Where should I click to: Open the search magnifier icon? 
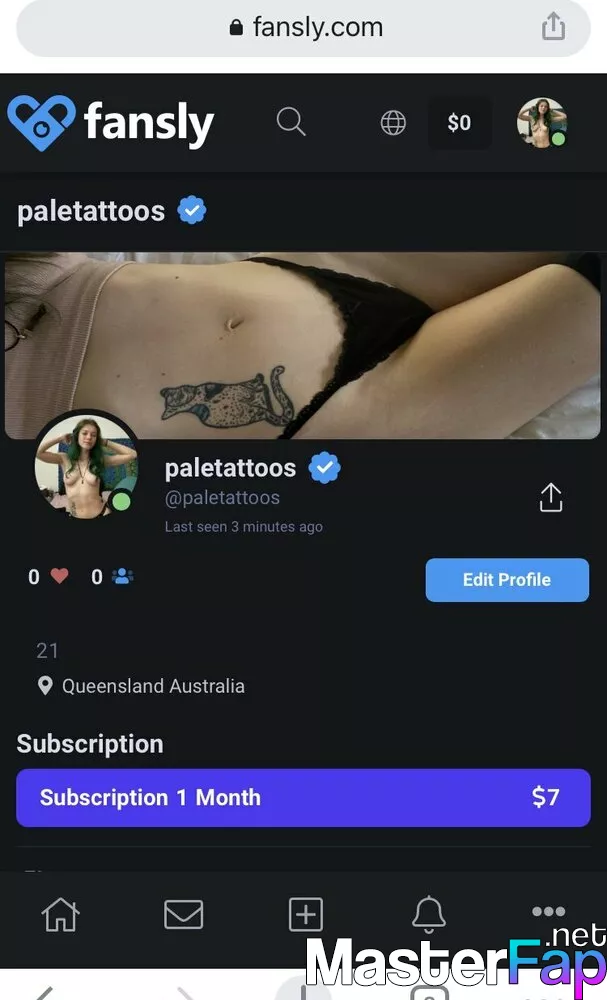(291, 121)
